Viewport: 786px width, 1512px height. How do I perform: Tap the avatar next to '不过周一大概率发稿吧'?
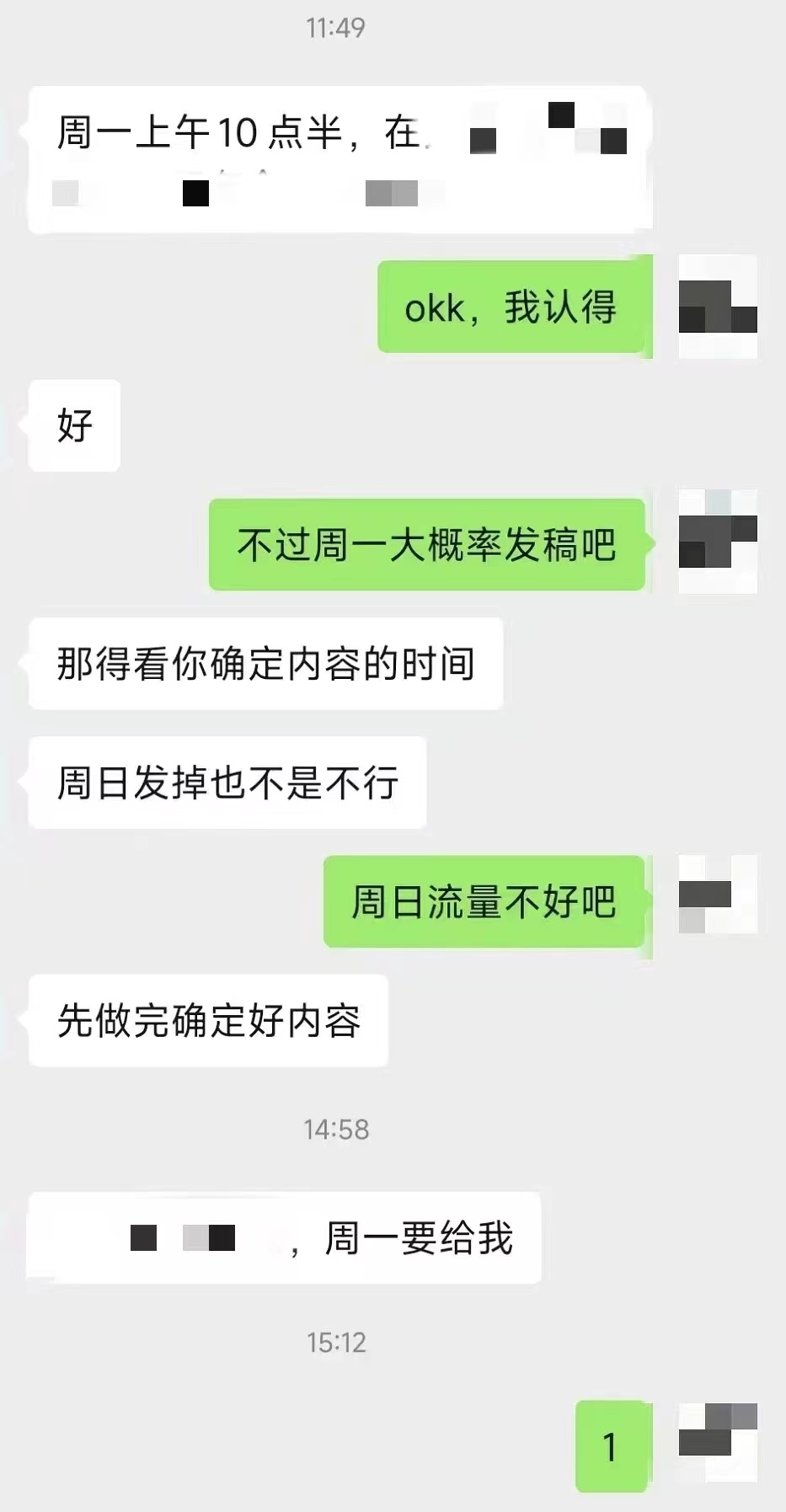(718, 542)
